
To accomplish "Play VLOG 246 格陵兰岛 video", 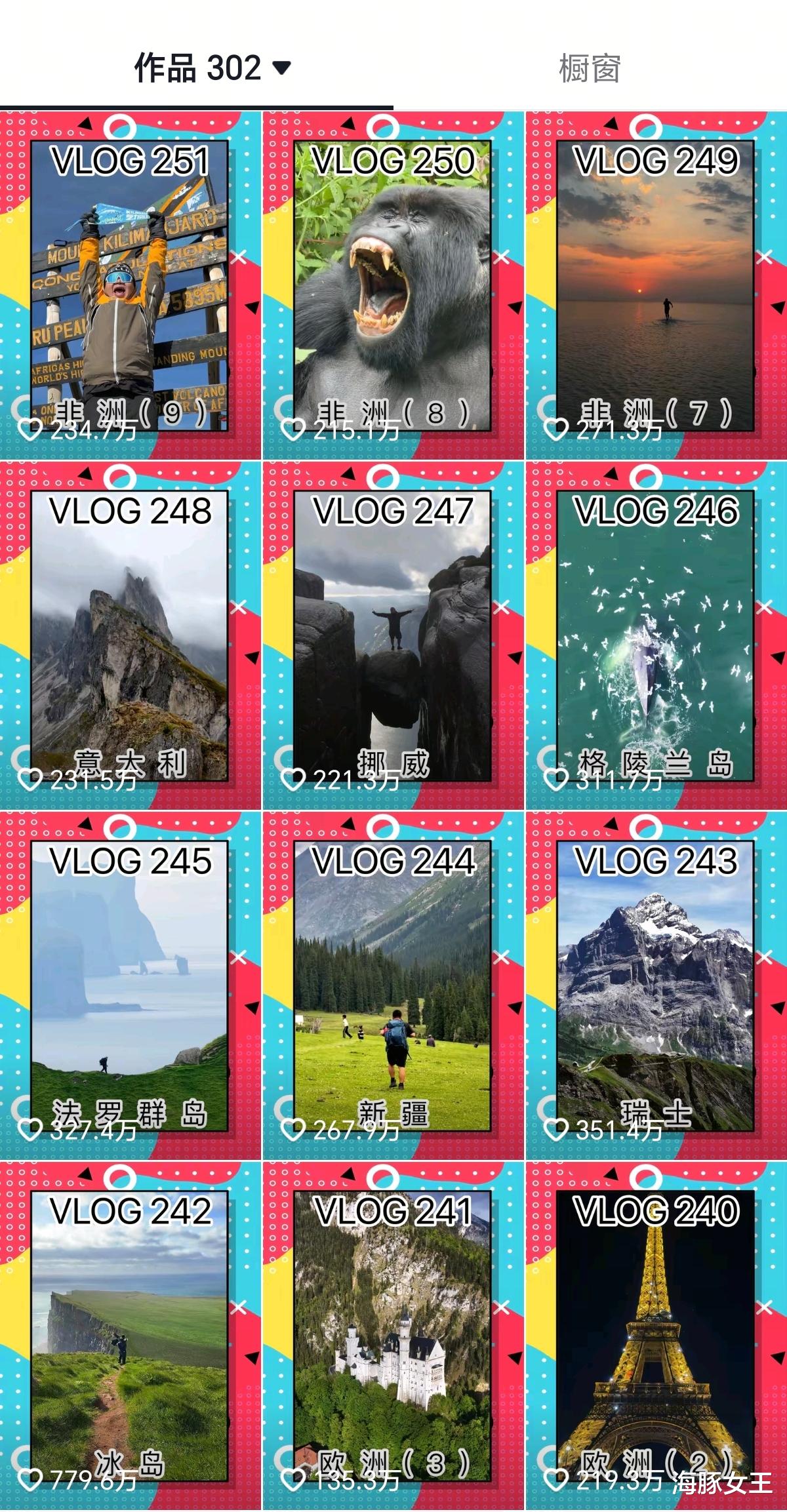I will point(656,635).
